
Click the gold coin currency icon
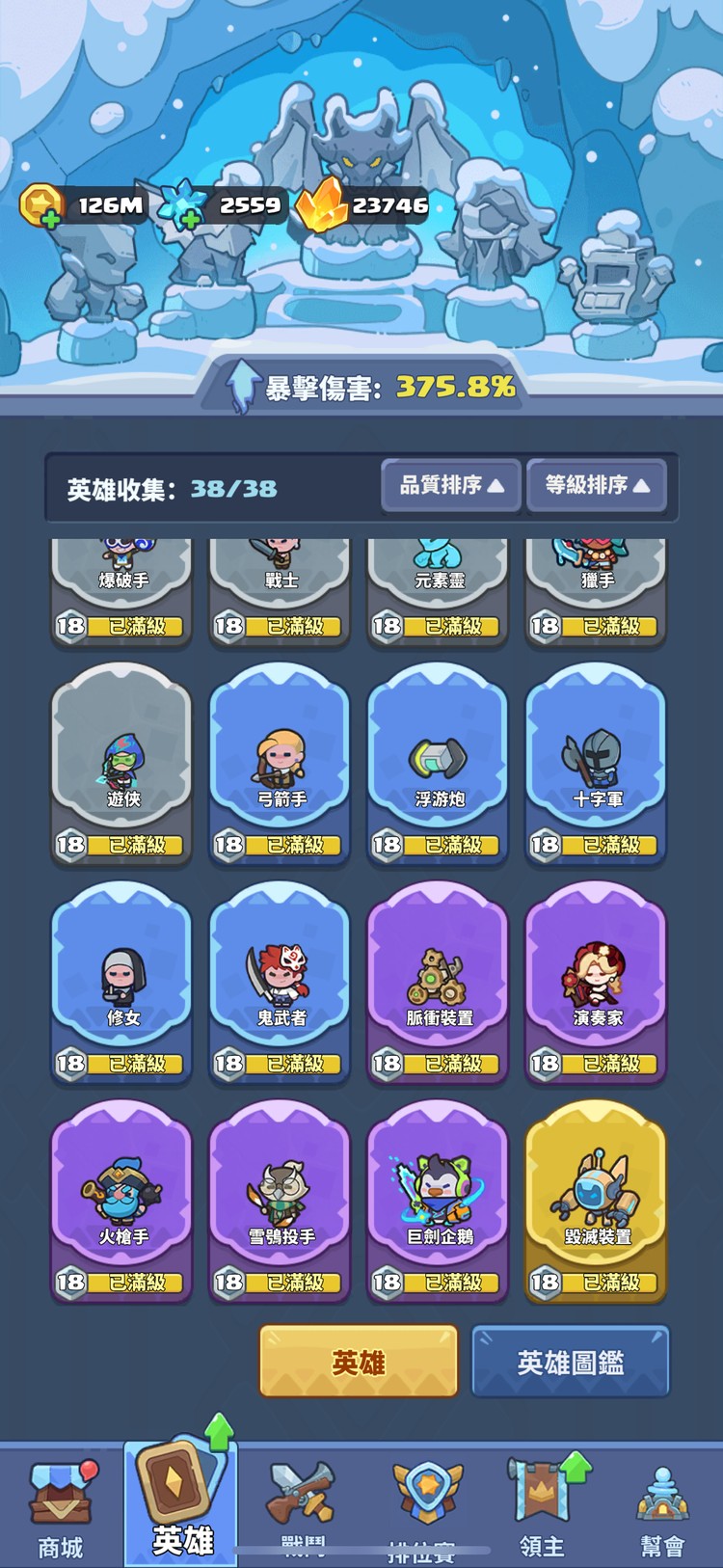pyautogui.click(x=39, y=203)
